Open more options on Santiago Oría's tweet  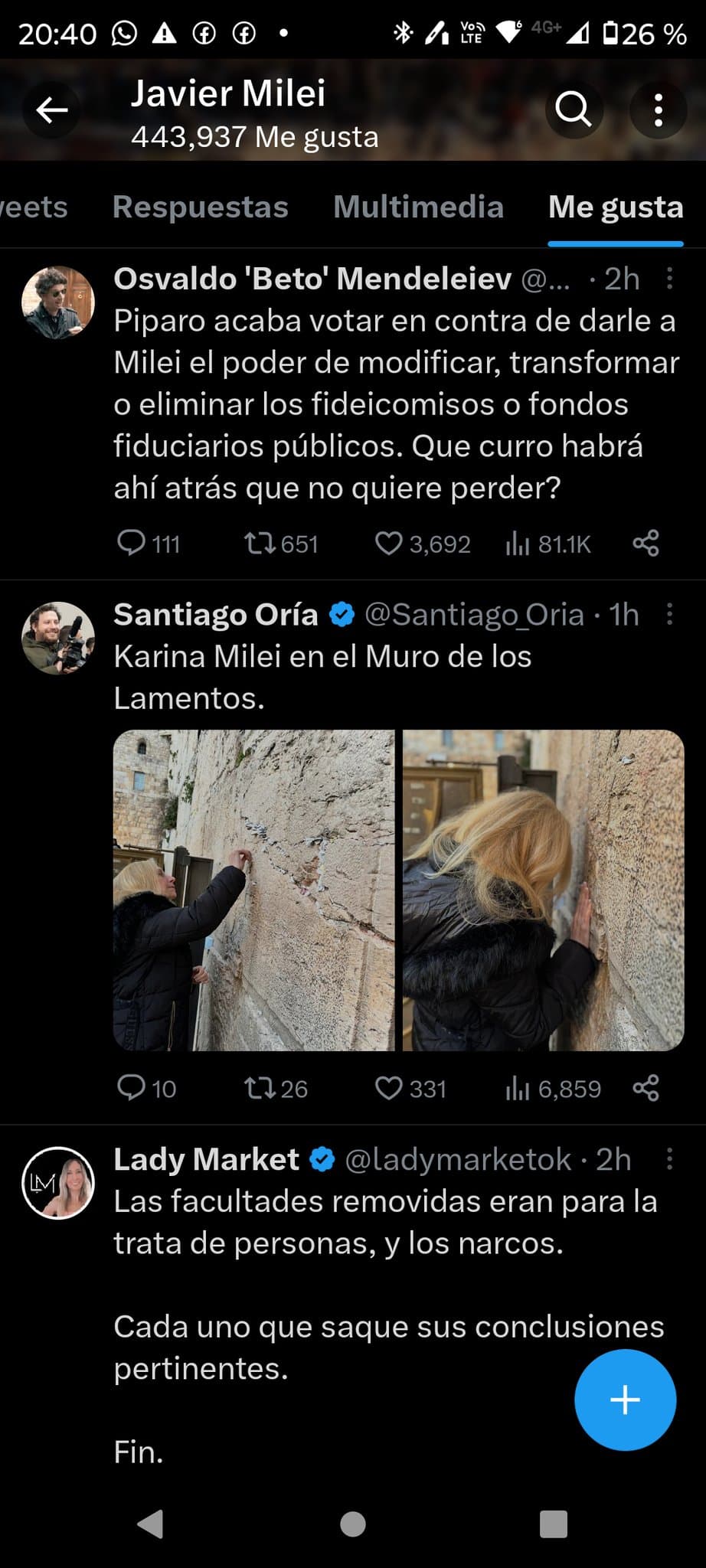pos(669,614)
